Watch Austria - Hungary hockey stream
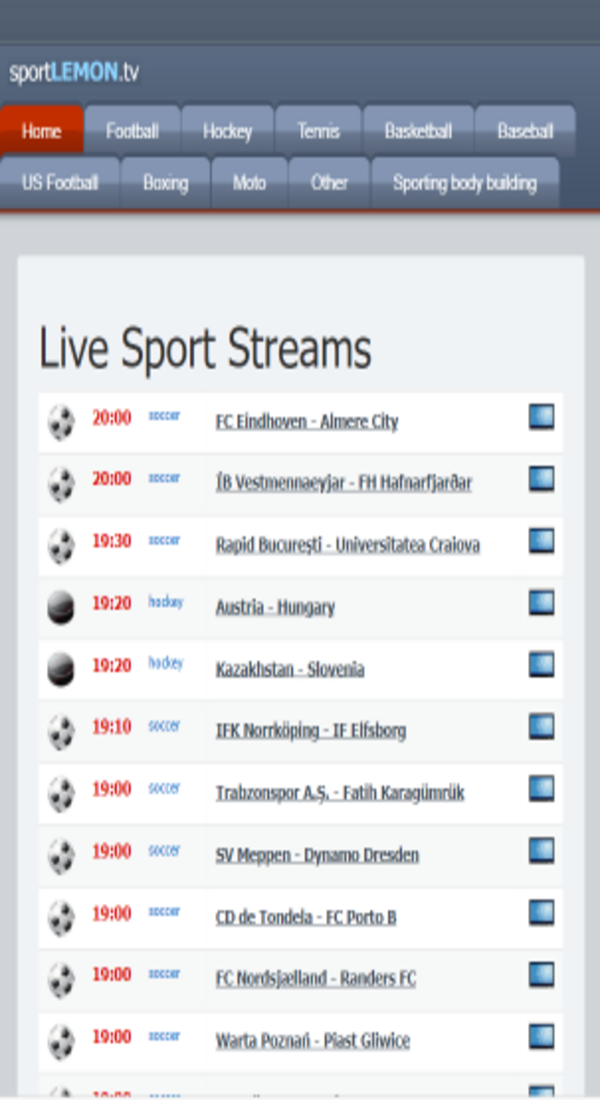Viewport: 600px width, 1100px height. pyautogui.click(x=275, y=608)
